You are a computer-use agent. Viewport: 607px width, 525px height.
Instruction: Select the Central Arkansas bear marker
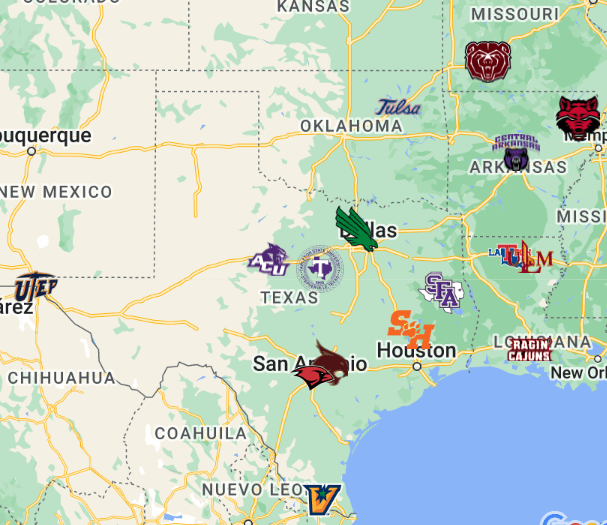tap(516, 151)
